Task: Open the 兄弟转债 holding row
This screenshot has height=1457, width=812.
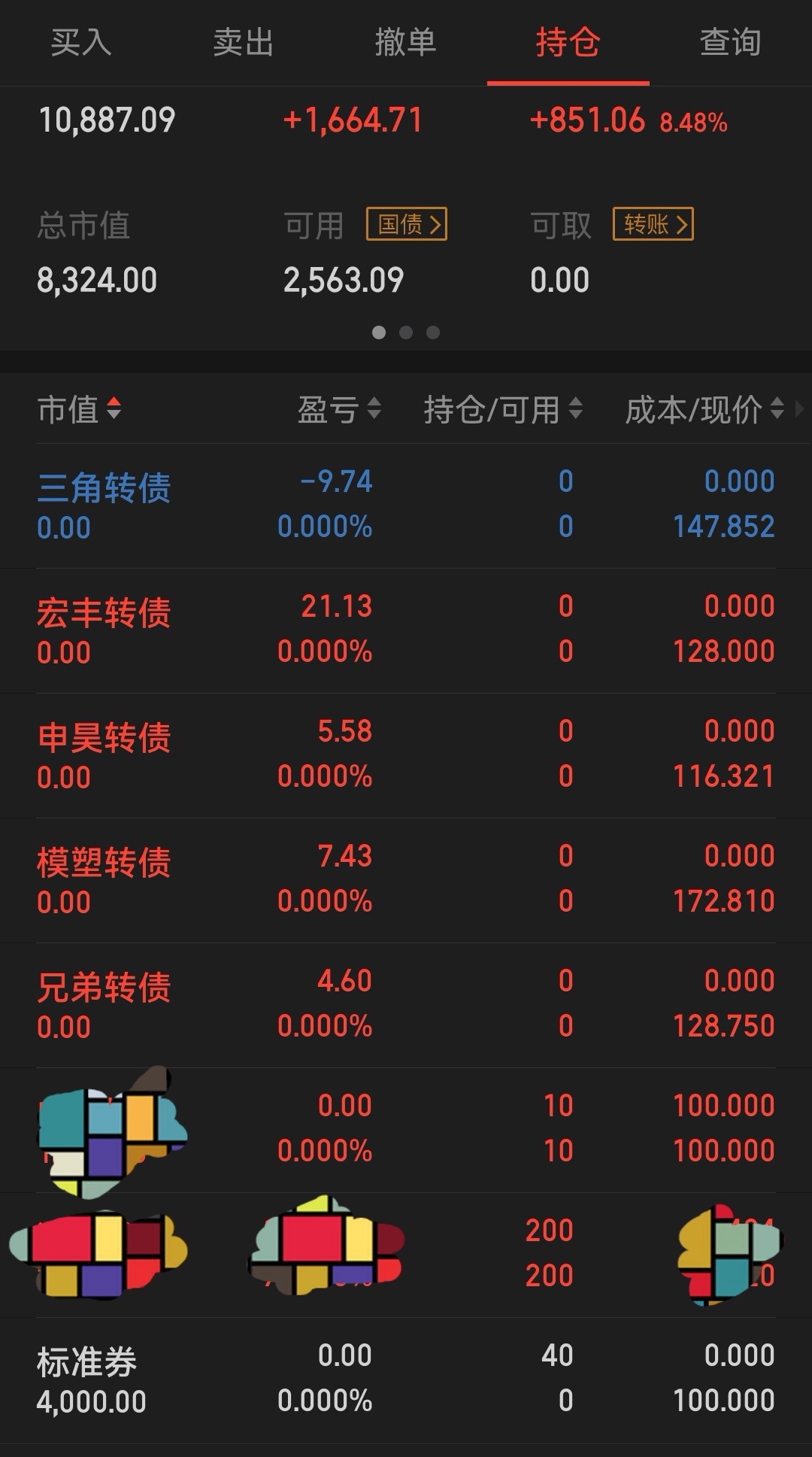Action: pyautogui.click(x=406, y=1005)
